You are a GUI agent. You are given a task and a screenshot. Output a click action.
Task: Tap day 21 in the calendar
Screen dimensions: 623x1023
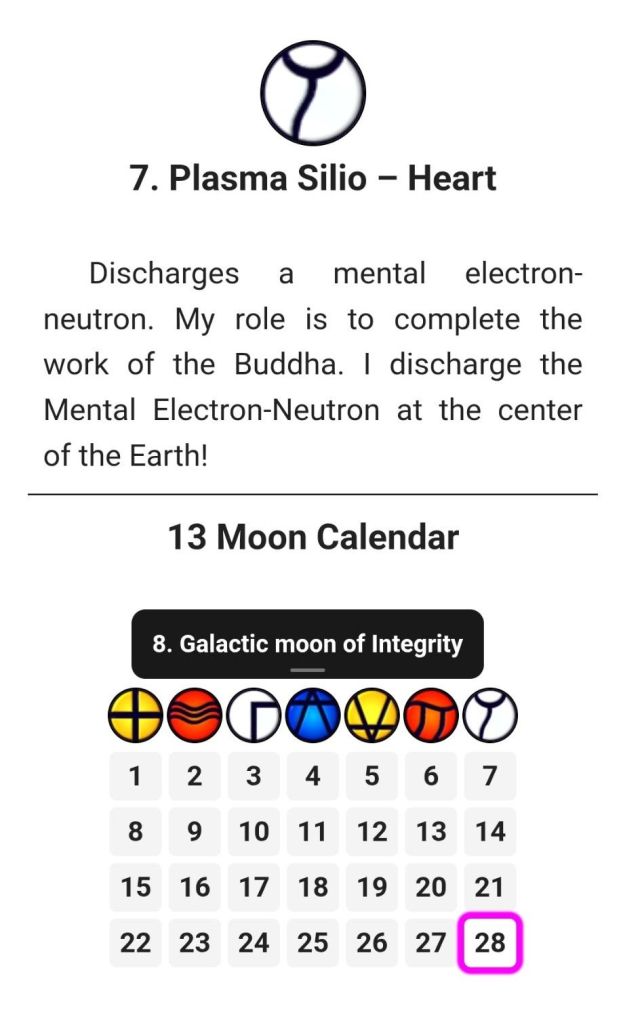[490, 887]
